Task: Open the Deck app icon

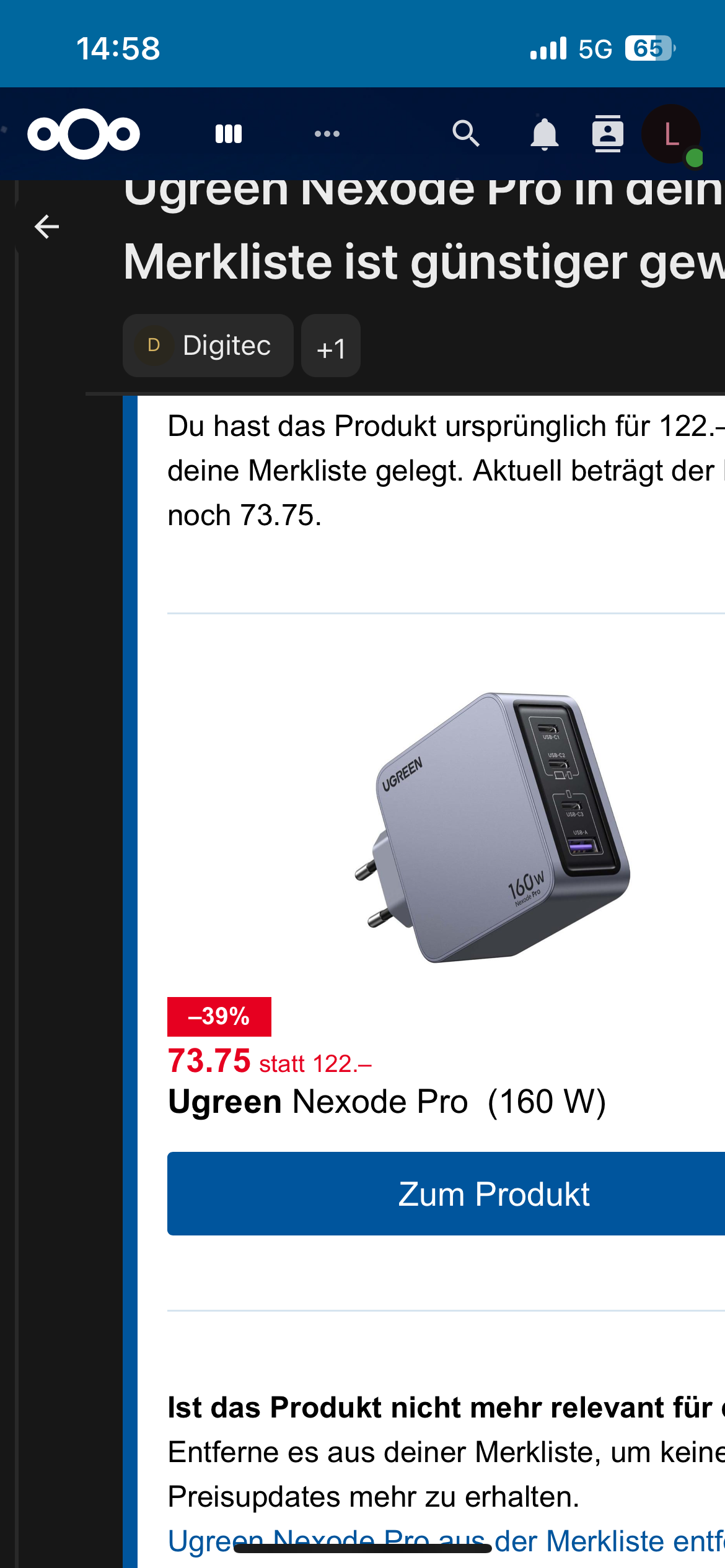Action: [x=228, y=134]
